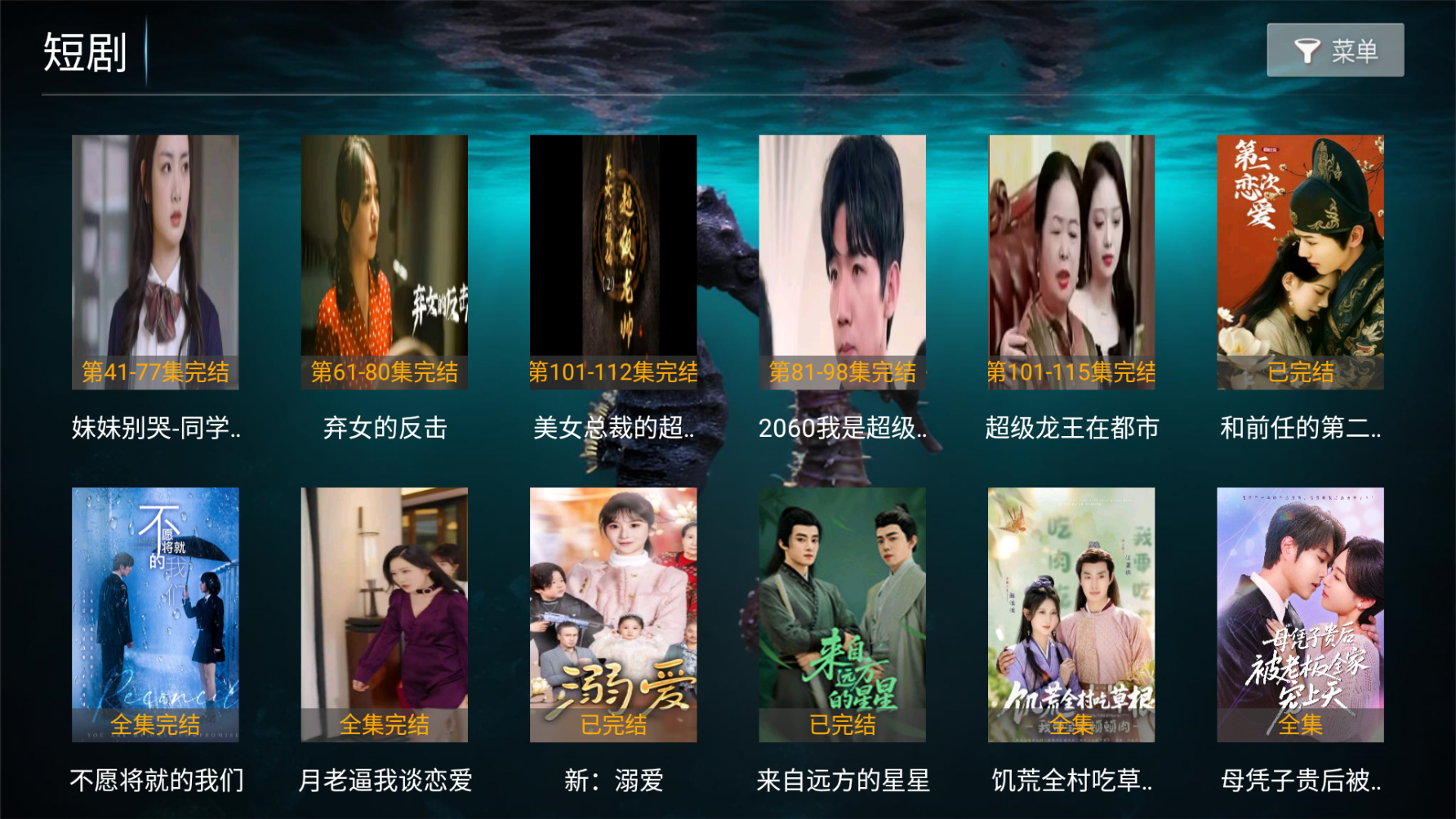Select the drama 超级龙王在都市
Screen dimensions: 1456x819
1071,261
